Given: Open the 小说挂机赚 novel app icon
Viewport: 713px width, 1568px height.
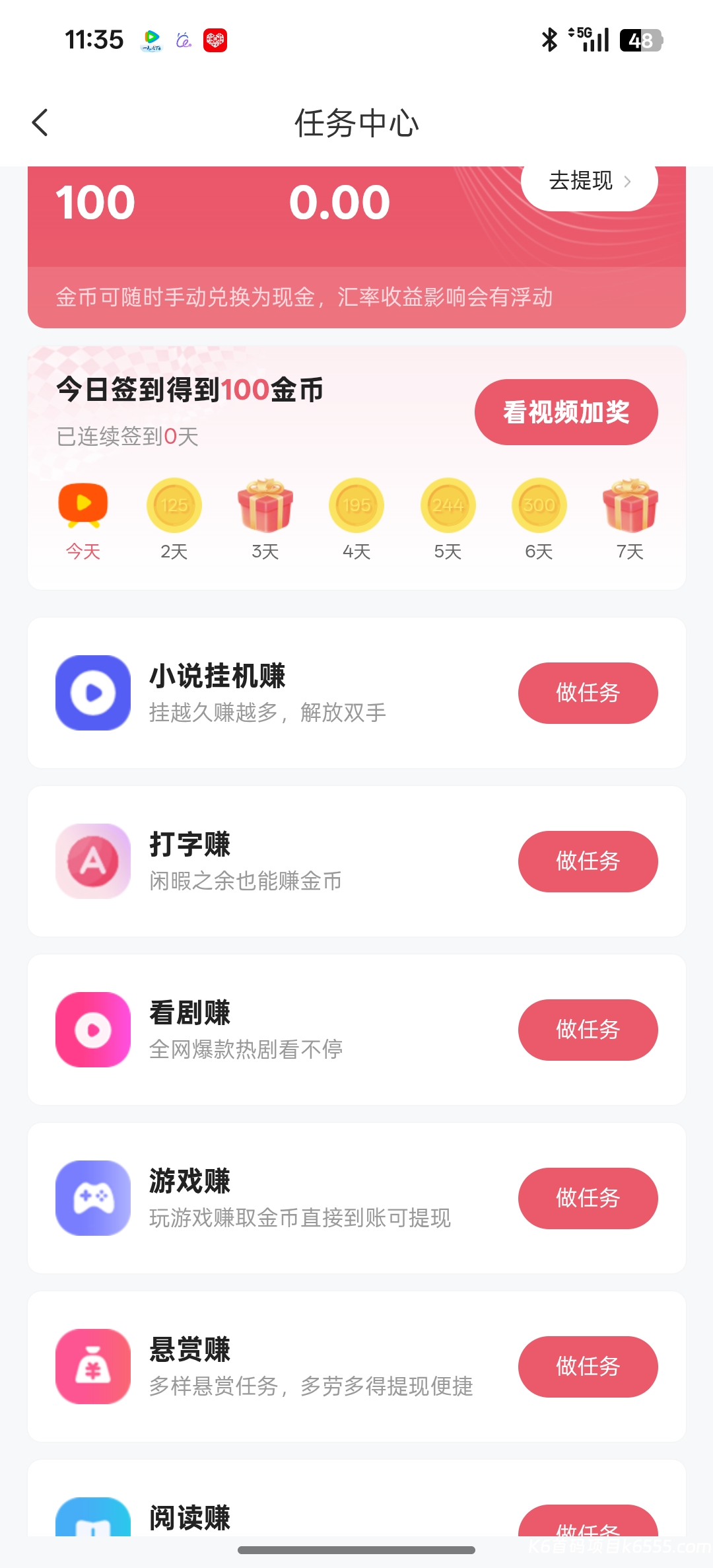Looking at the screenshot, I should click(x=93, y=694).
